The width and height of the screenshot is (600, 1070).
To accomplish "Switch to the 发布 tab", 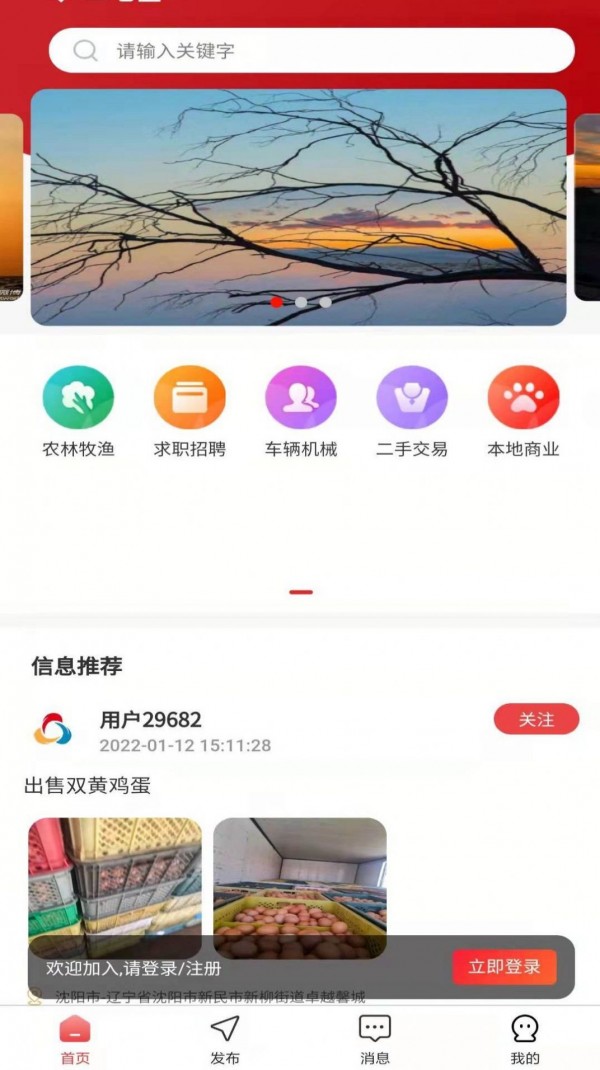I will 225,1039.
